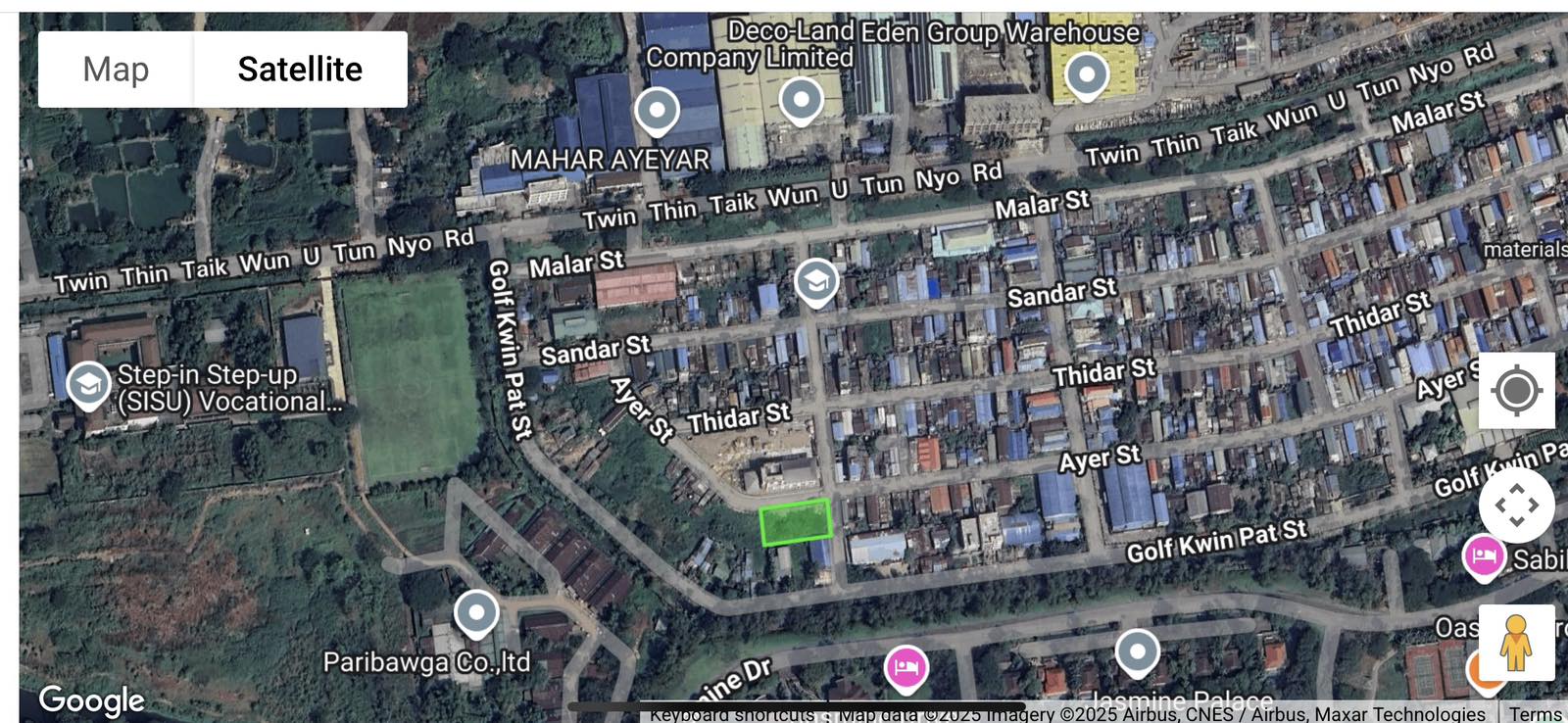Switch to the Map view

pyautogui.click(x=116, y=70)
